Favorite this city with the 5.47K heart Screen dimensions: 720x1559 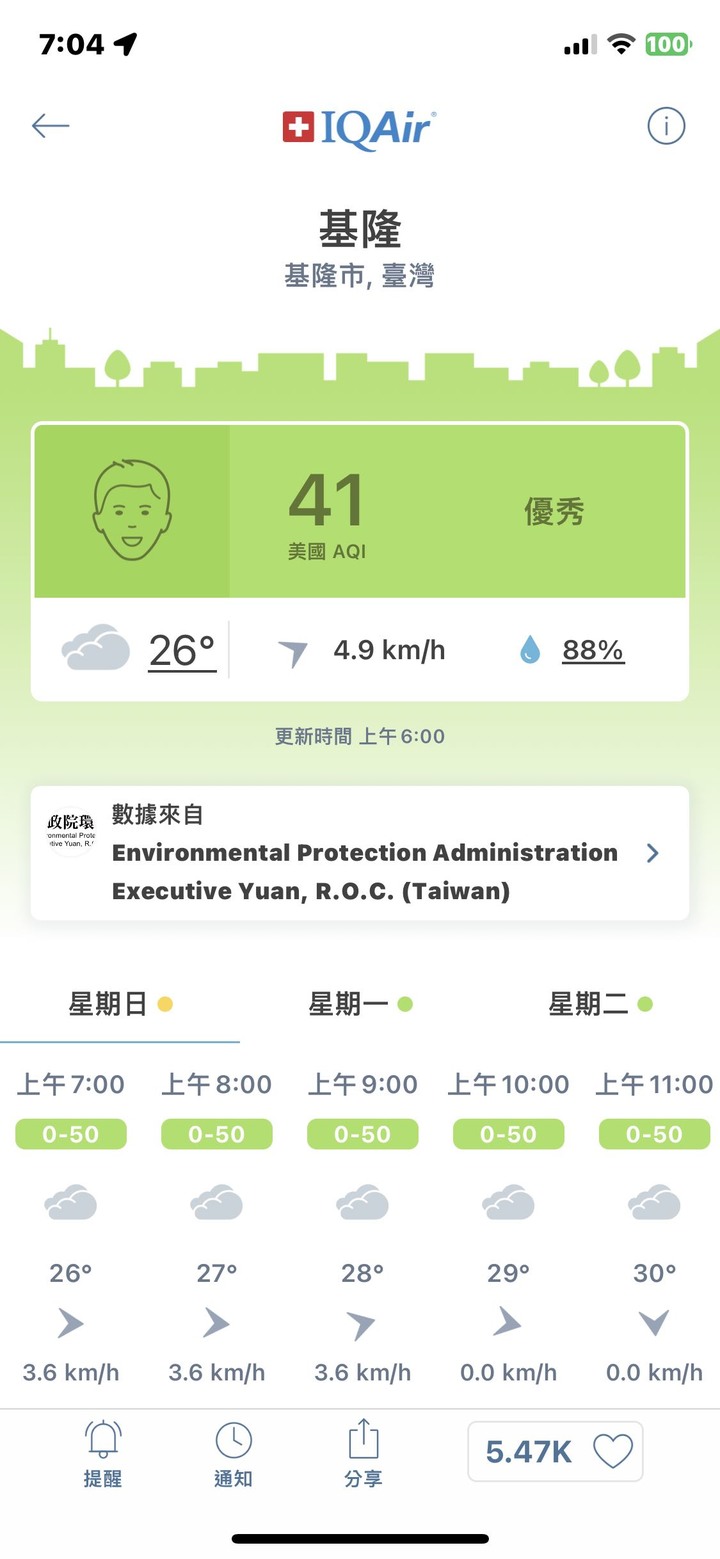click(555, 1451)
